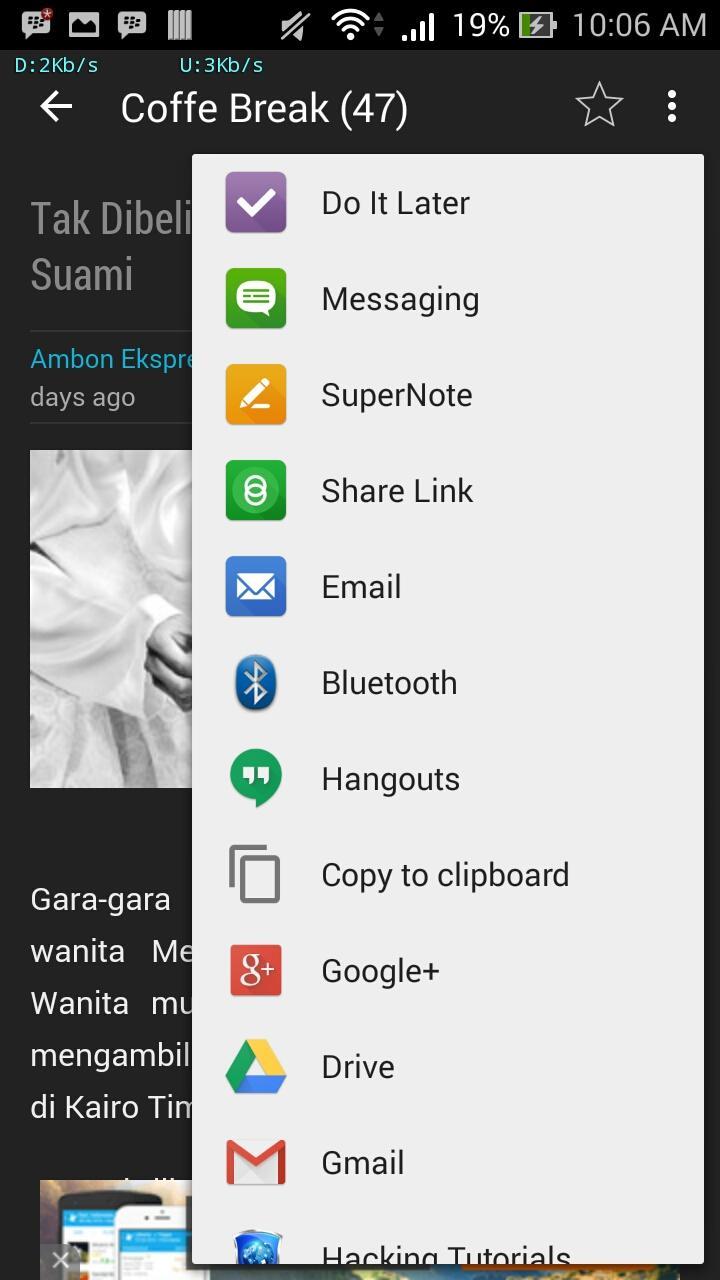
Task: Share over Bluetooth
Action: (389, 683)
